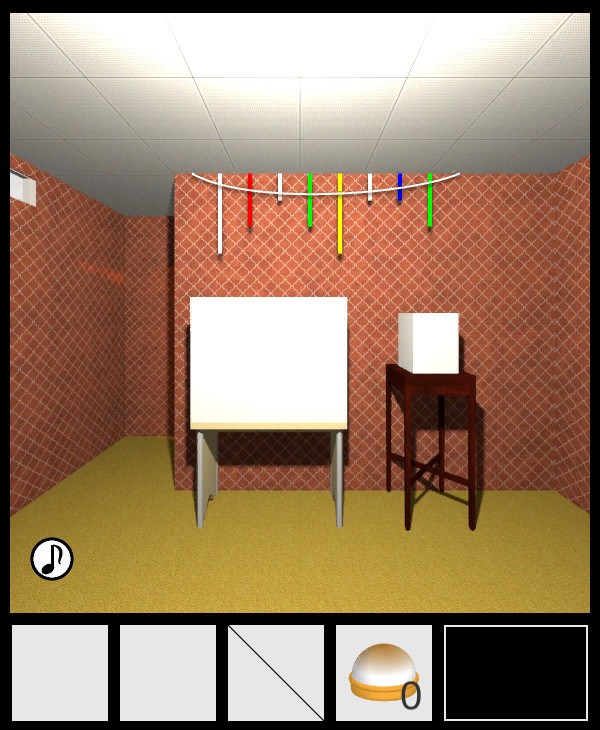This screenshot has height=730, width=600.
Task: Inspect the vent on the left wall
Action: (23, 187)
